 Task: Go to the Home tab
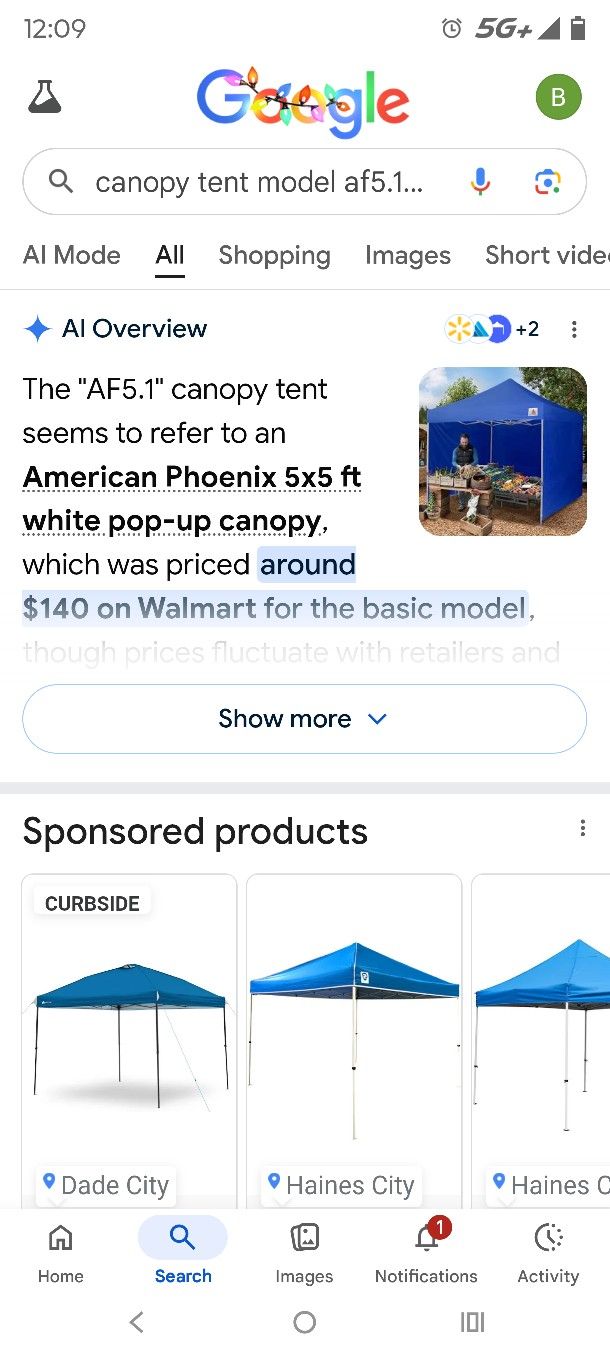click(x=60, y=1254)
